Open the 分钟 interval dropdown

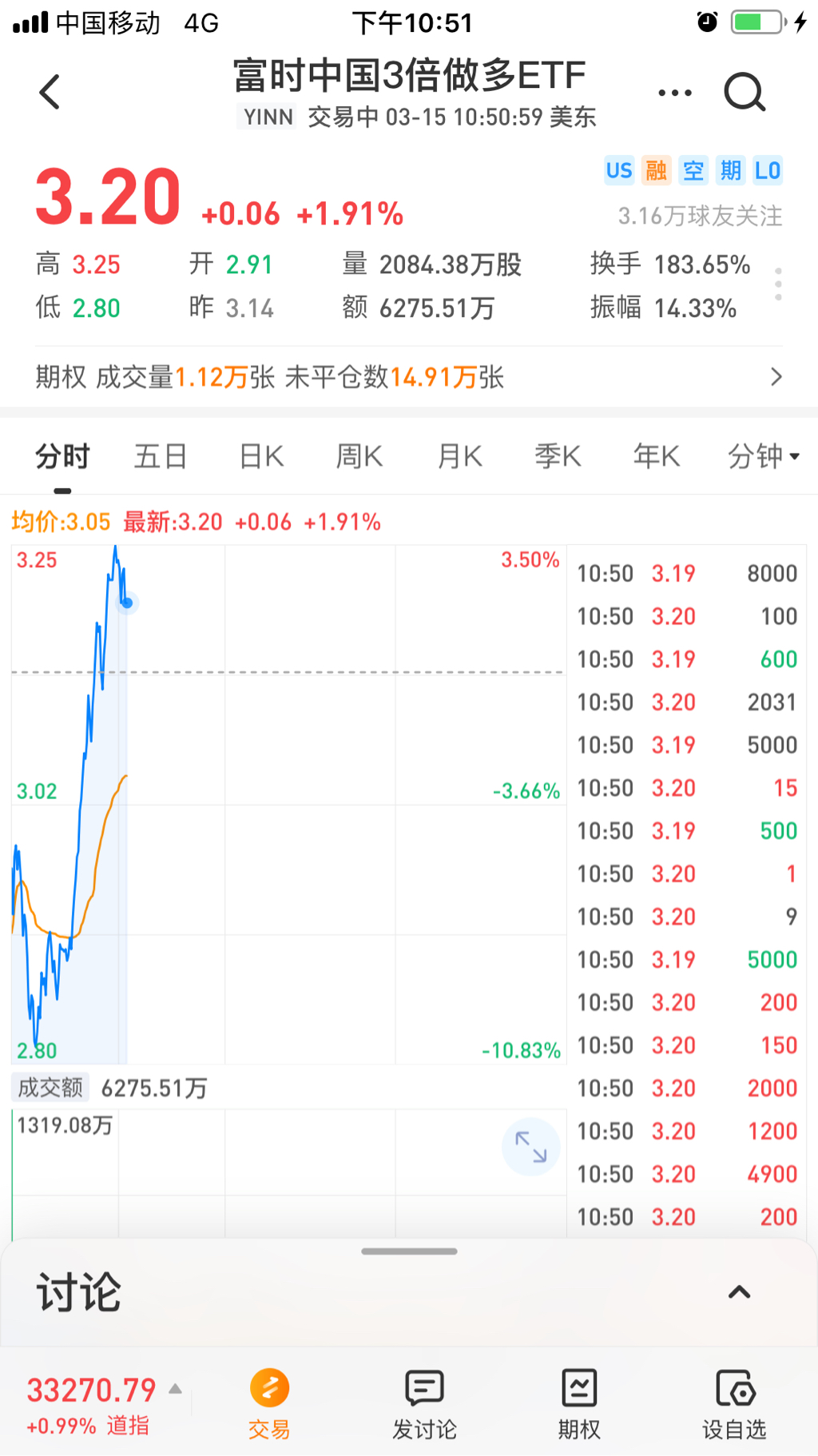[x=763, y=456]
